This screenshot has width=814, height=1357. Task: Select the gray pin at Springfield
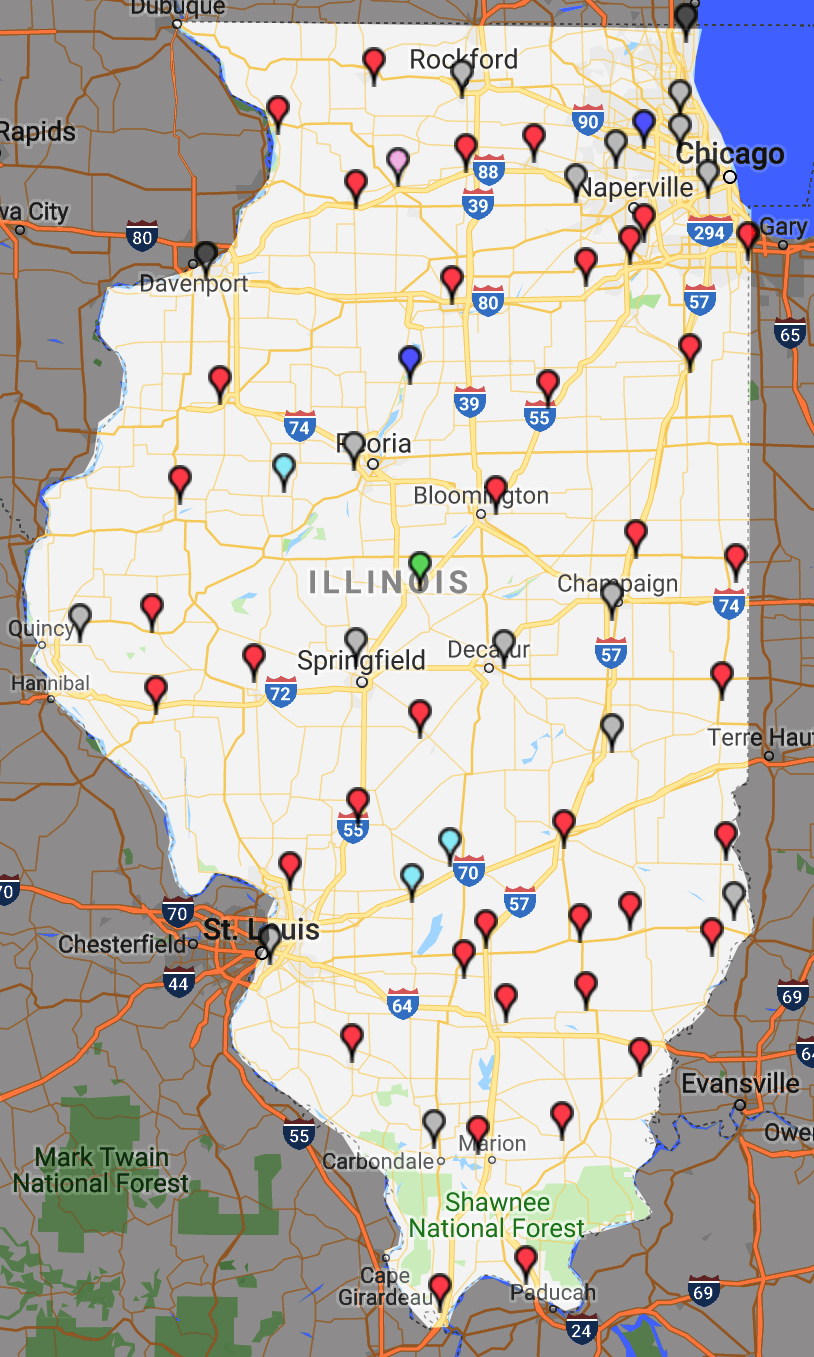coord(356,644)
